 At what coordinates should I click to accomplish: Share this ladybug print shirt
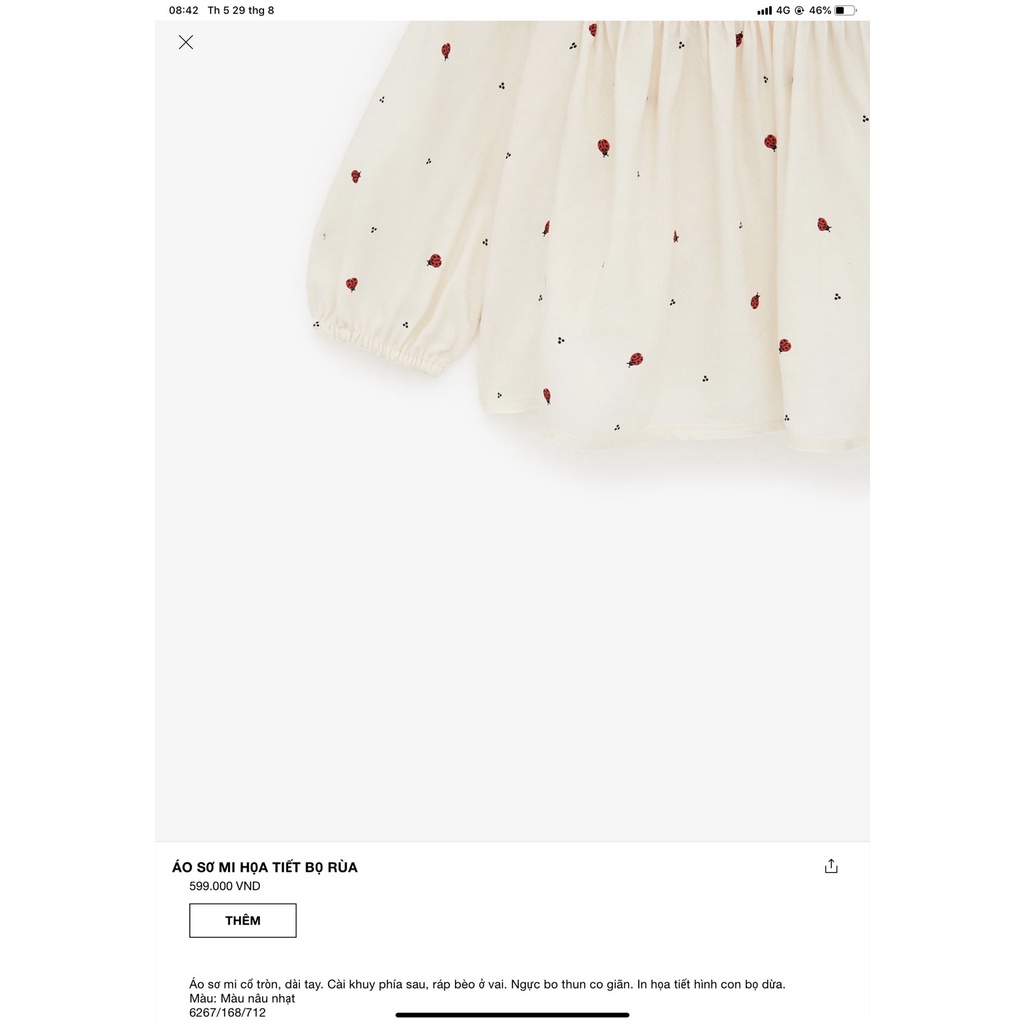[x=831, y=866]
